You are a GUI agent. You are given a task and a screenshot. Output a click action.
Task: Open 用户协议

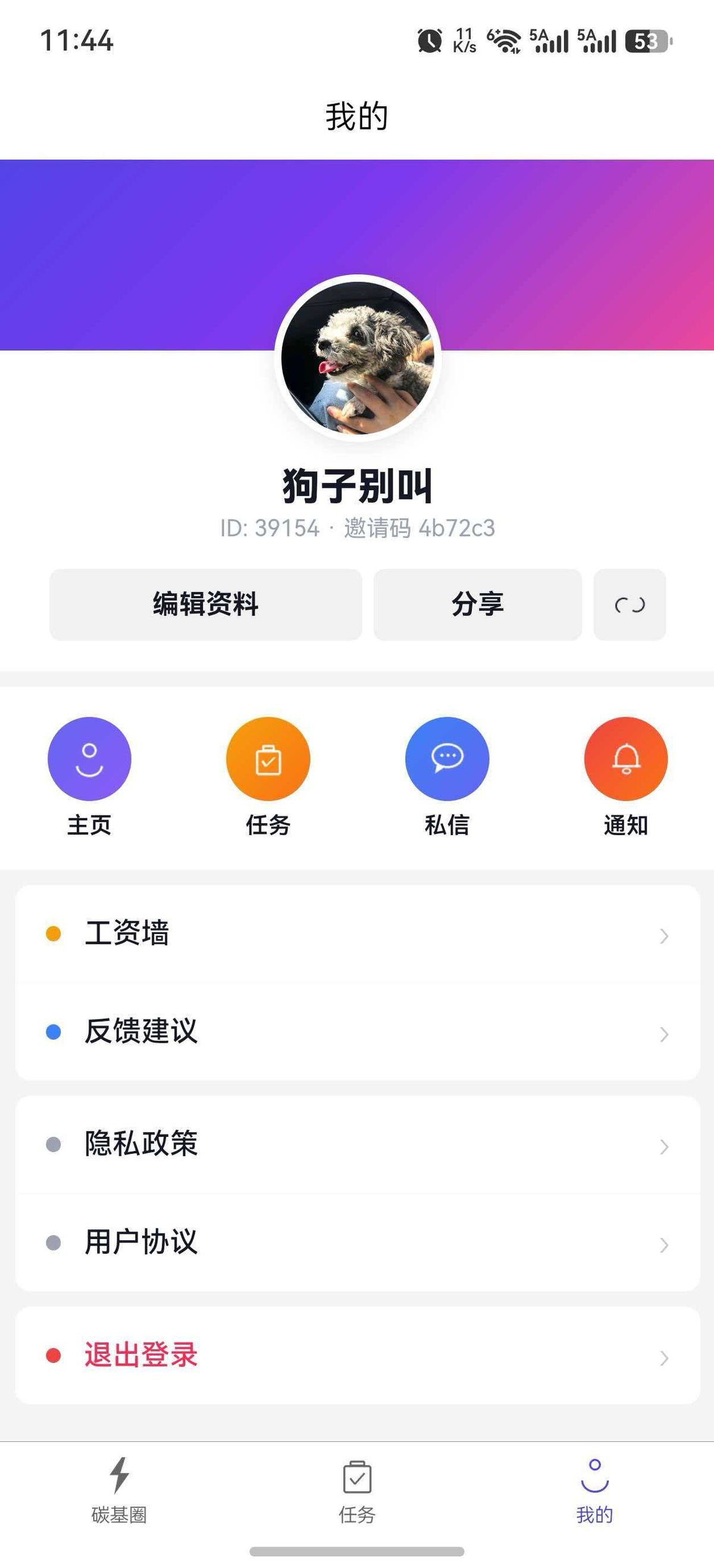358,1243
